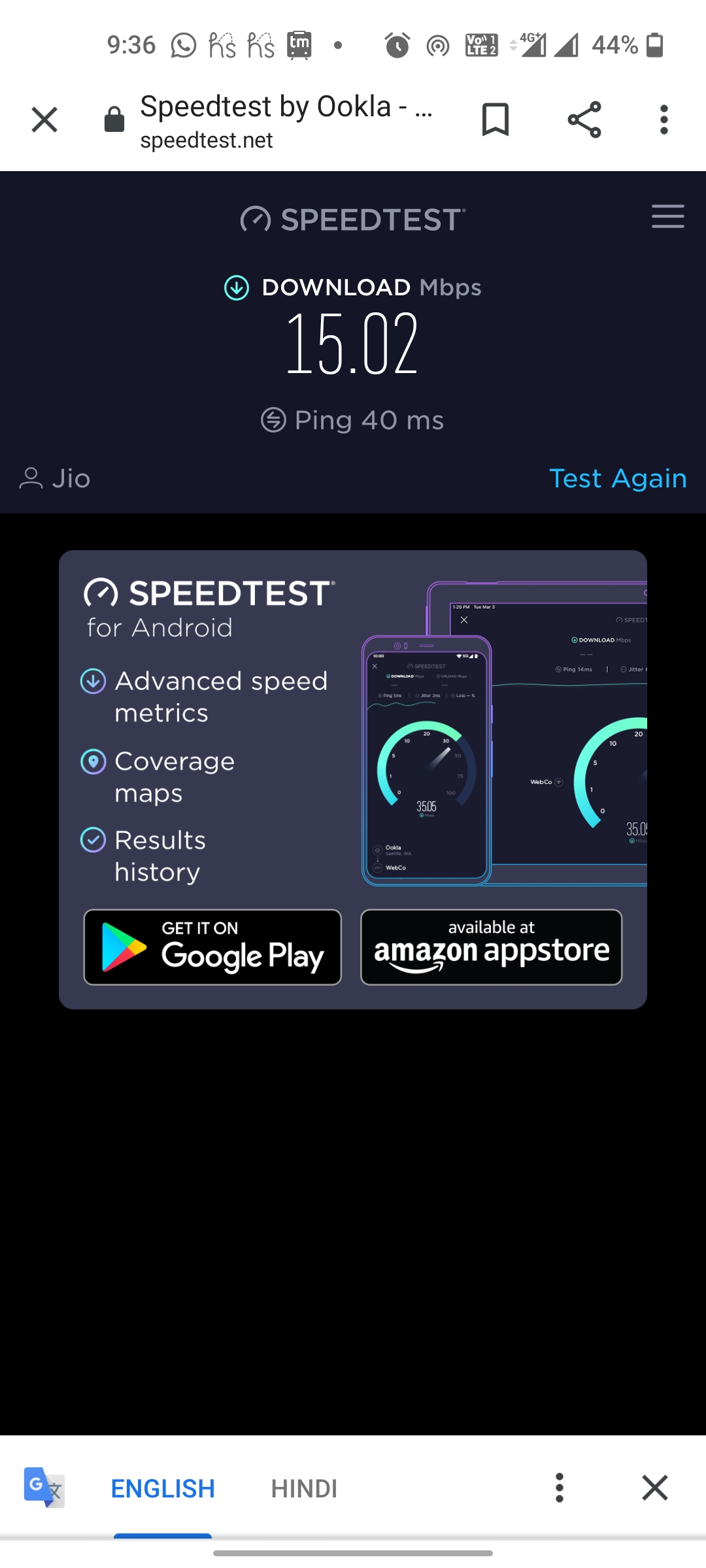Viewport: 706px width, 1568px height.
Task: Open the Speedtest hamburger menu
Action: 667,216
